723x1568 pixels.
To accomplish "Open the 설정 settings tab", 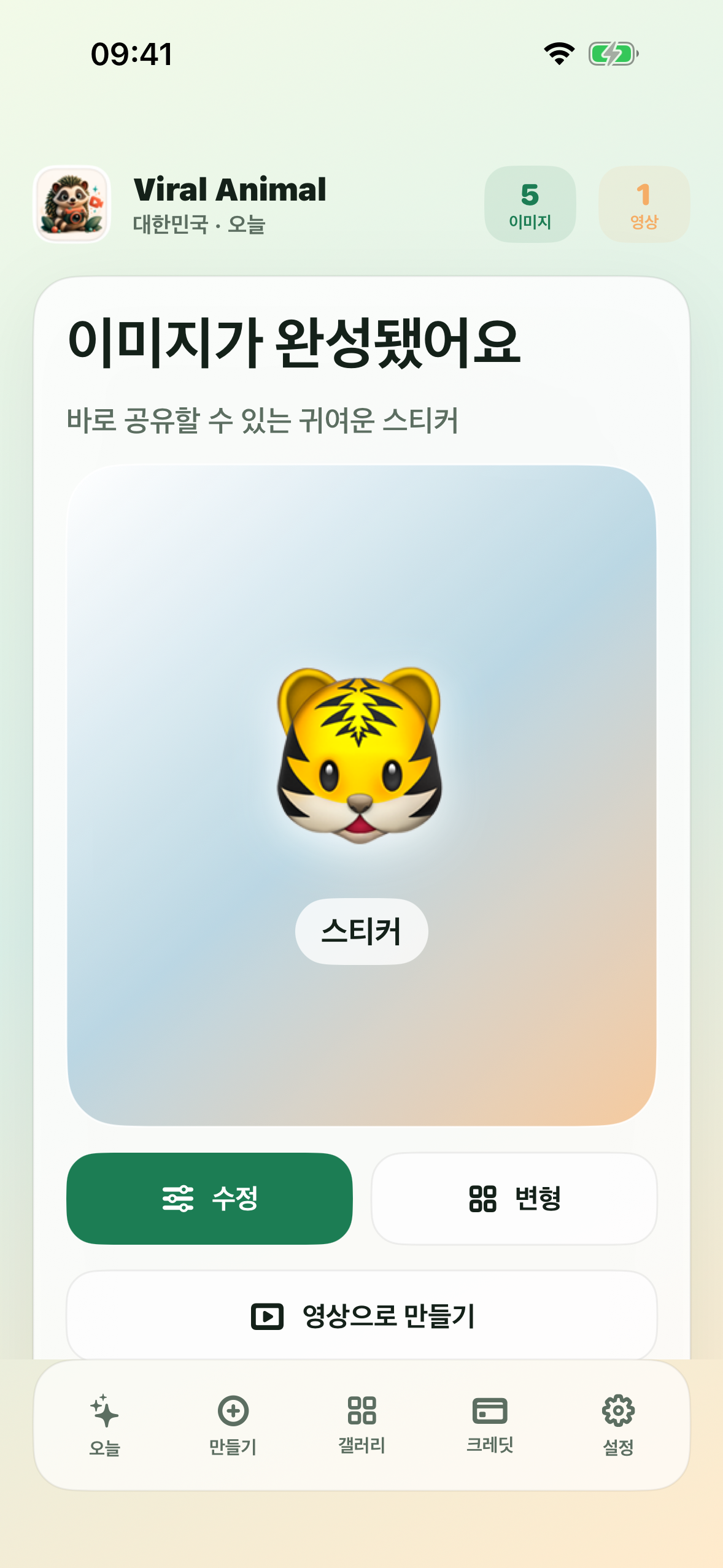I will (x=618, y=1425).
